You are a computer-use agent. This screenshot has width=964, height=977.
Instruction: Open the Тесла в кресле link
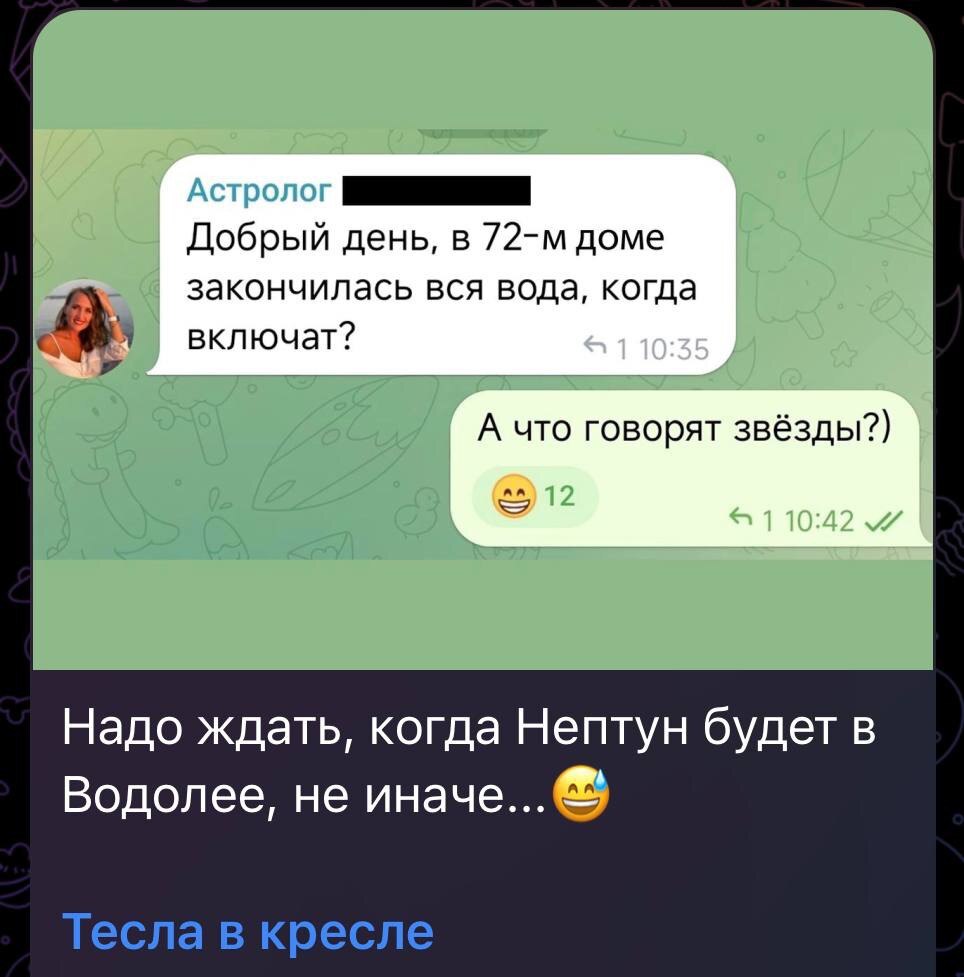248,930
